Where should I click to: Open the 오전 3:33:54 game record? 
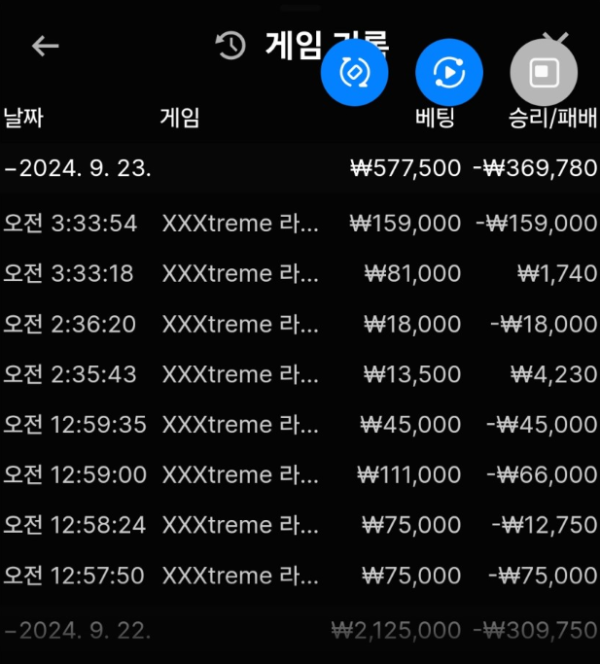pyautogui.click(x=300, y=223)
